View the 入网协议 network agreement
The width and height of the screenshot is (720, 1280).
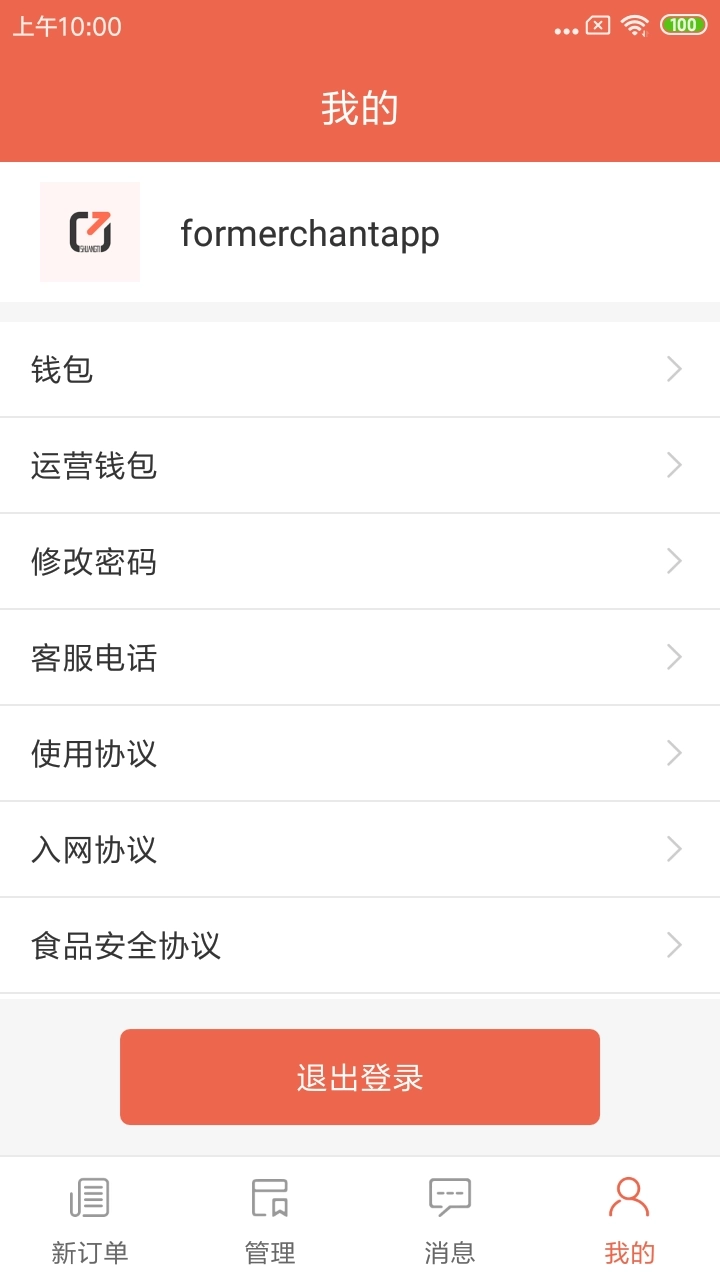[x=360, y=849]
